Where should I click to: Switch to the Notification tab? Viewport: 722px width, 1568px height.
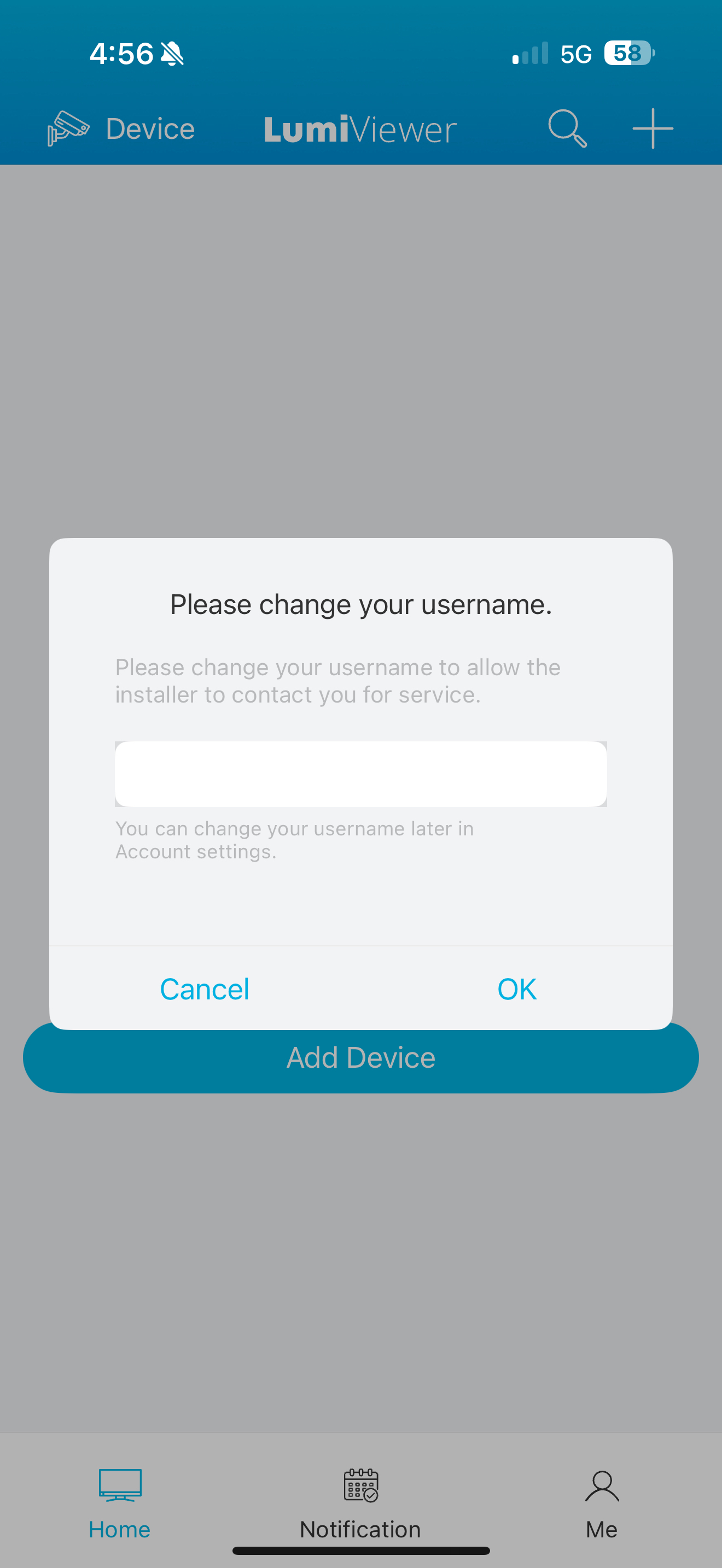point(360,1502)
